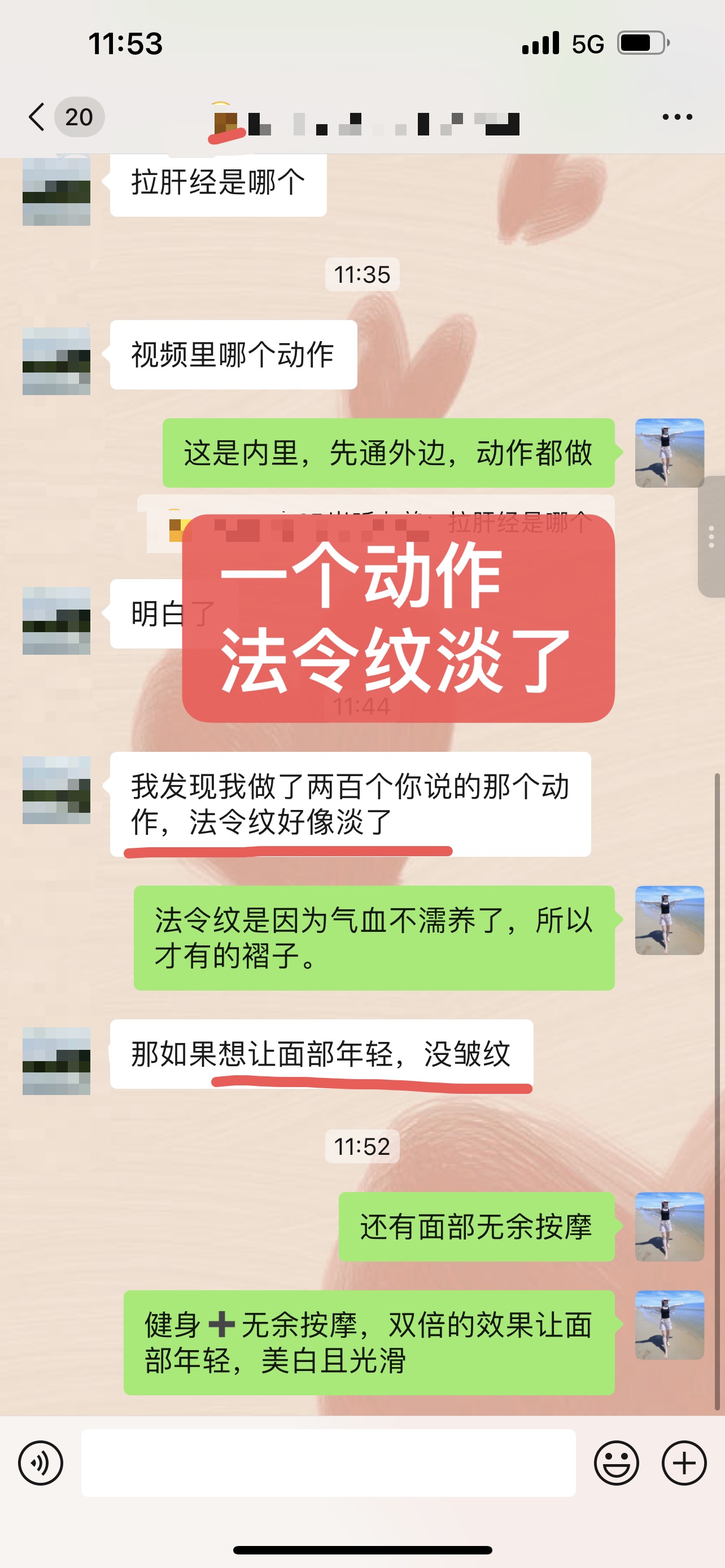The width and height of the screenshot is (725, 1568).
Task: Open my avatar beside 还有面部无余按摩
Action: (669, 1227)
